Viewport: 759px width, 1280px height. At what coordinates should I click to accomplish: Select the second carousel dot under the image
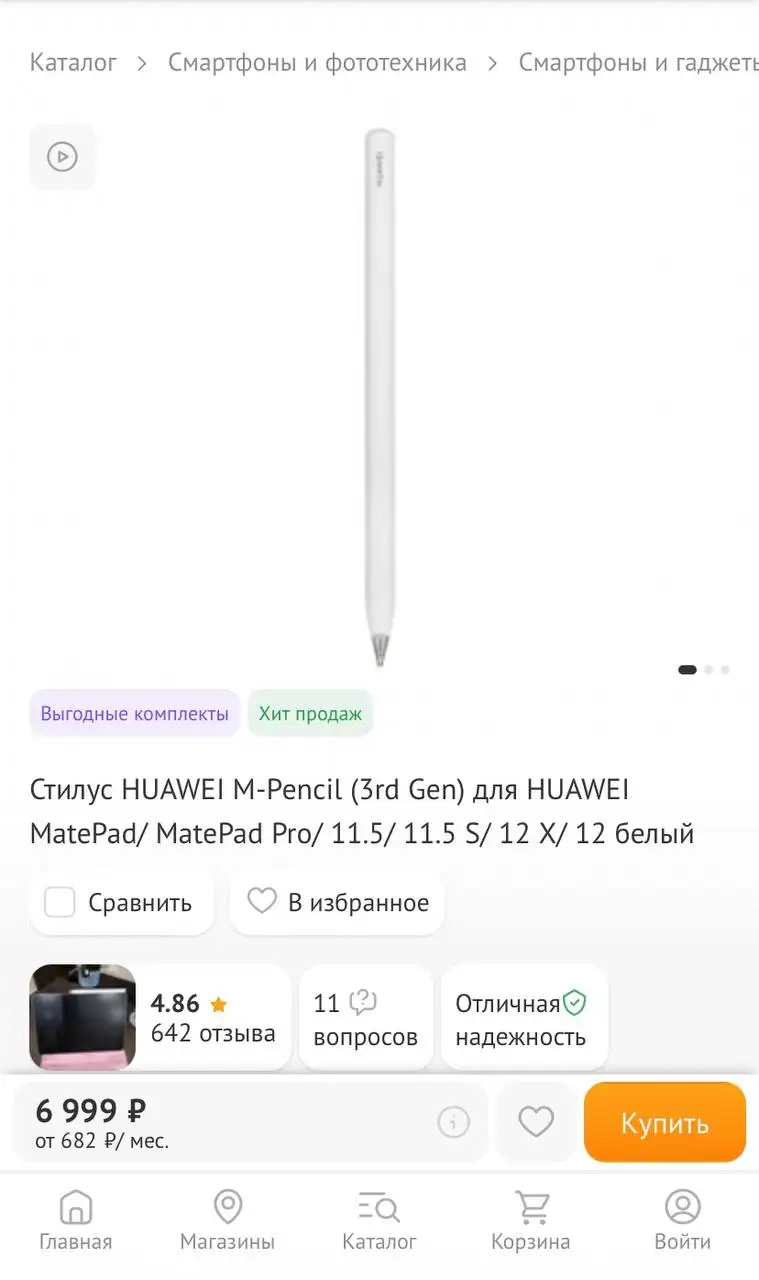[x=708, y=669]
